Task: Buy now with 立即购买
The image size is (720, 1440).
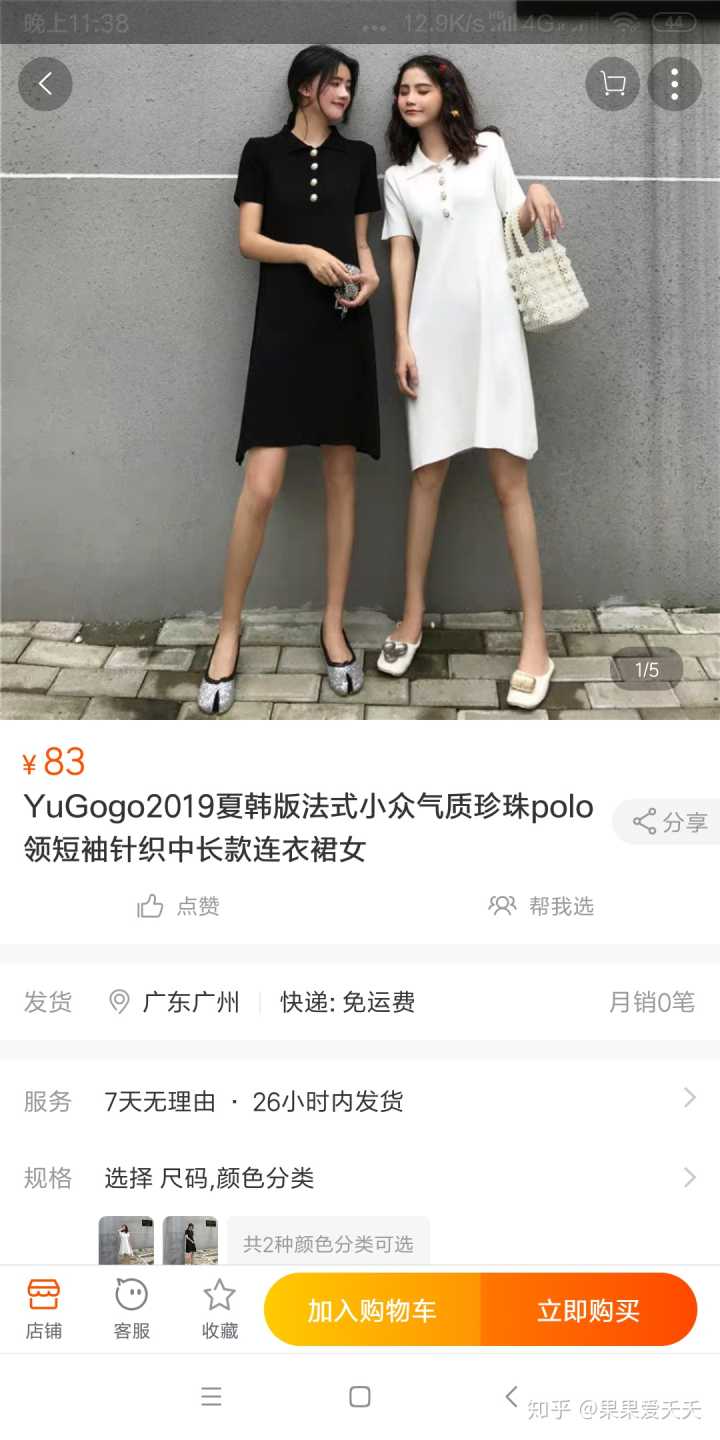Action: (x=588, y=1310)
